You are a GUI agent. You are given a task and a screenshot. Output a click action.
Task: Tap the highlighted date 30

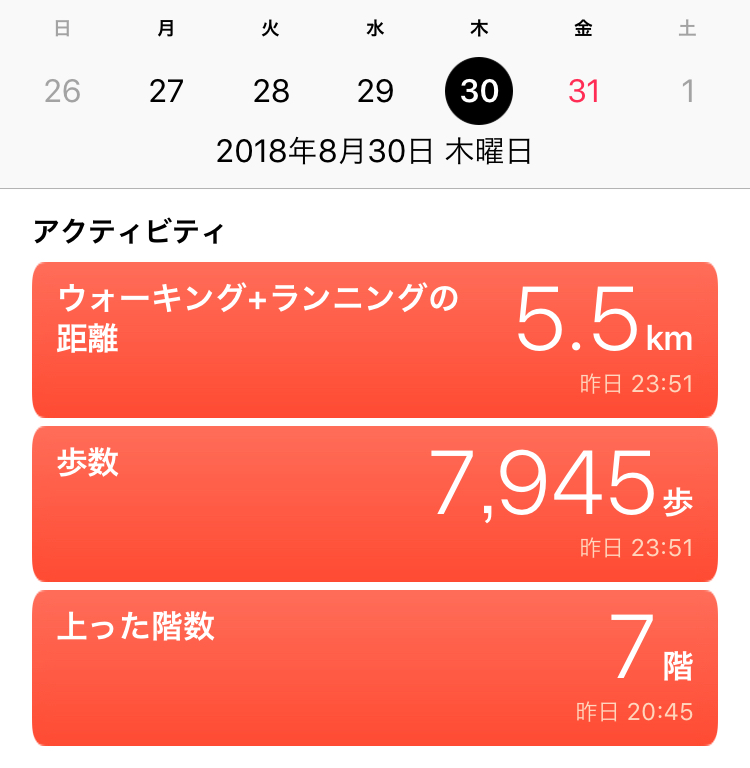(479, 92)
